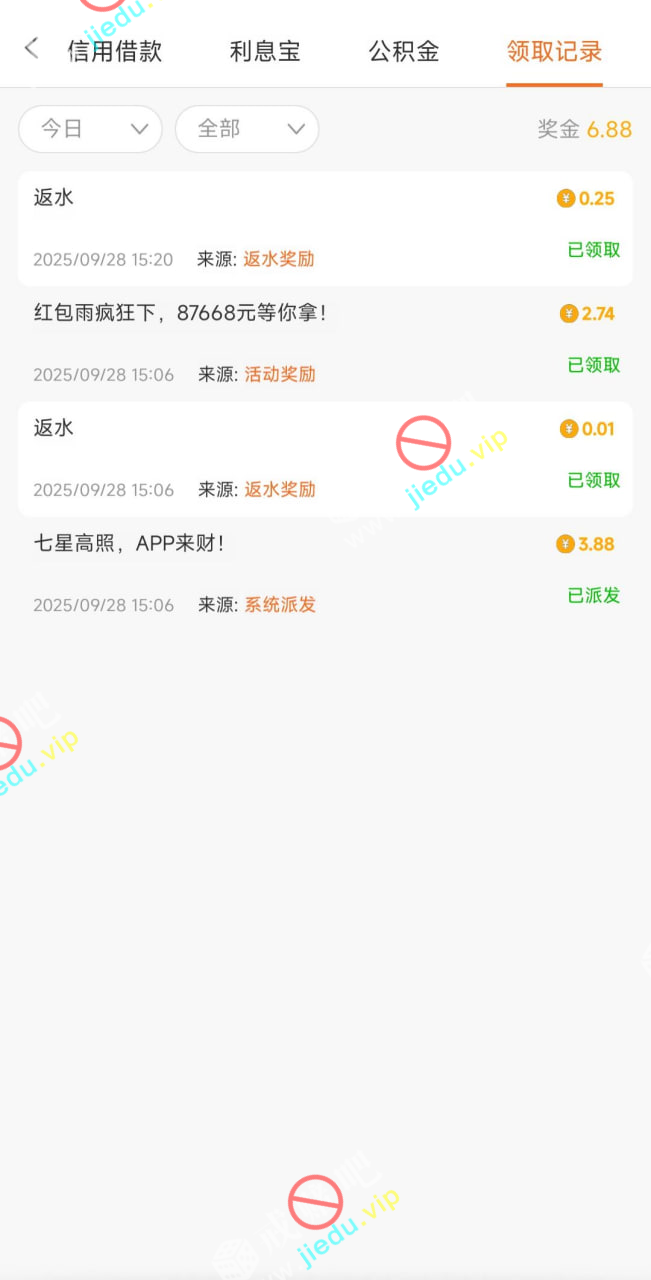This screenshot has height=1280, width=651.
Task: Go back using the top-left arrow
Action: point(32,48)
